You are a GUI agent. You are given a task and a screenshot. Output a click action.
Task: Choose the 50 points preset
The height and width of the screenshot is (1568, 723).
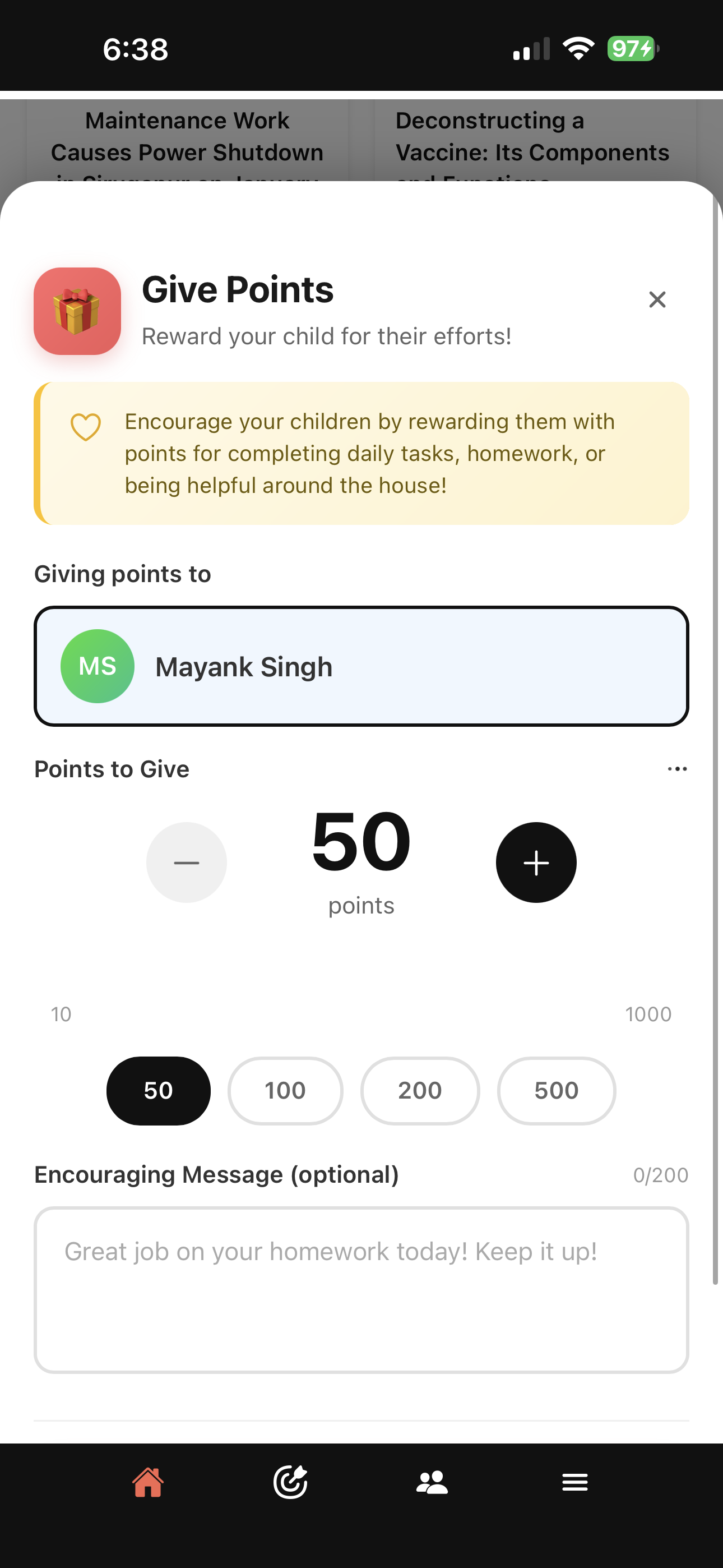(x=158, y=1090)
